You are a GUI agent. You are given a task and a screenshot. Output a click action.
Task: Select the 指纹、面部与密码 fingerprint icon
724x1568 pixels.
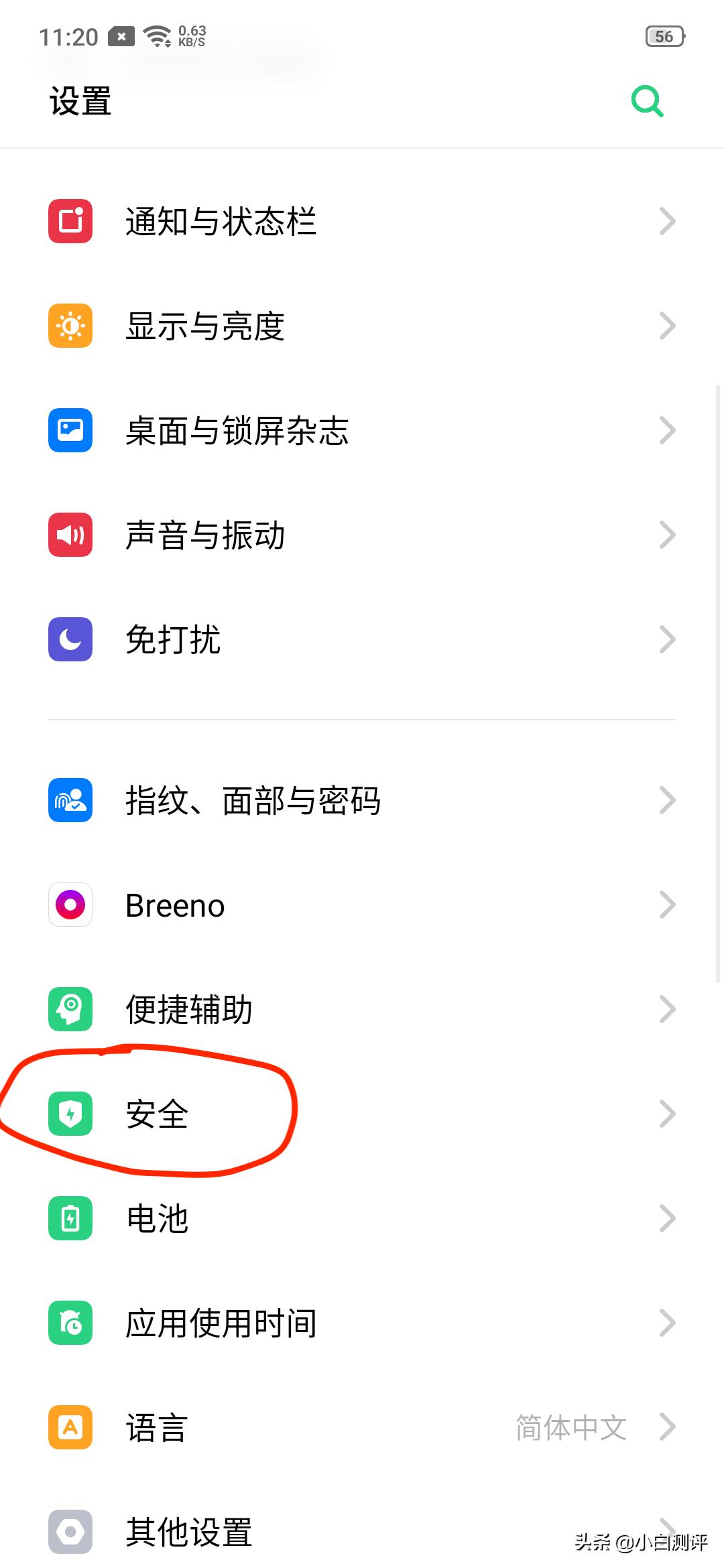pos(70,799)
